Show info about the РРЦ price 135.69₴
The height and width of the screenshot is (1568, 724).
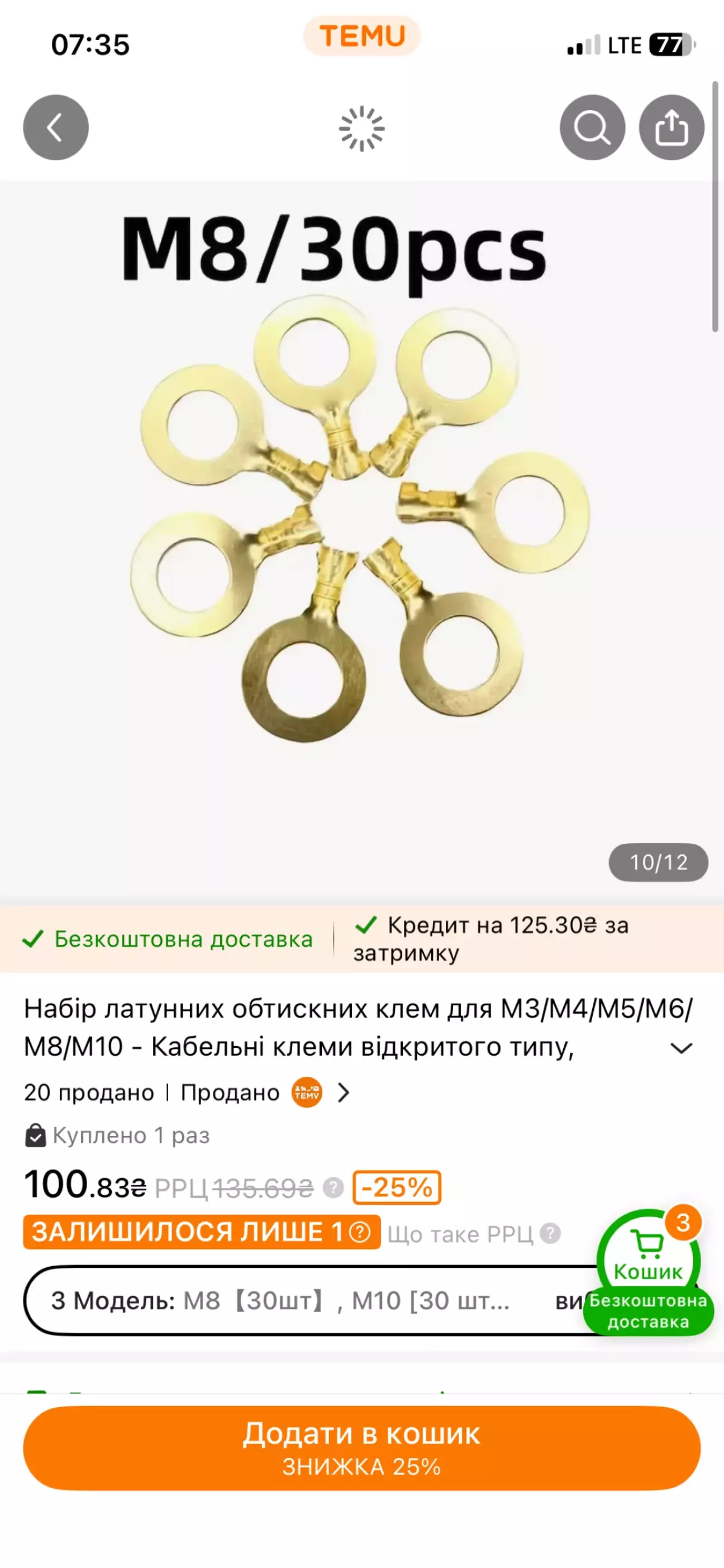pos(334,1187)
